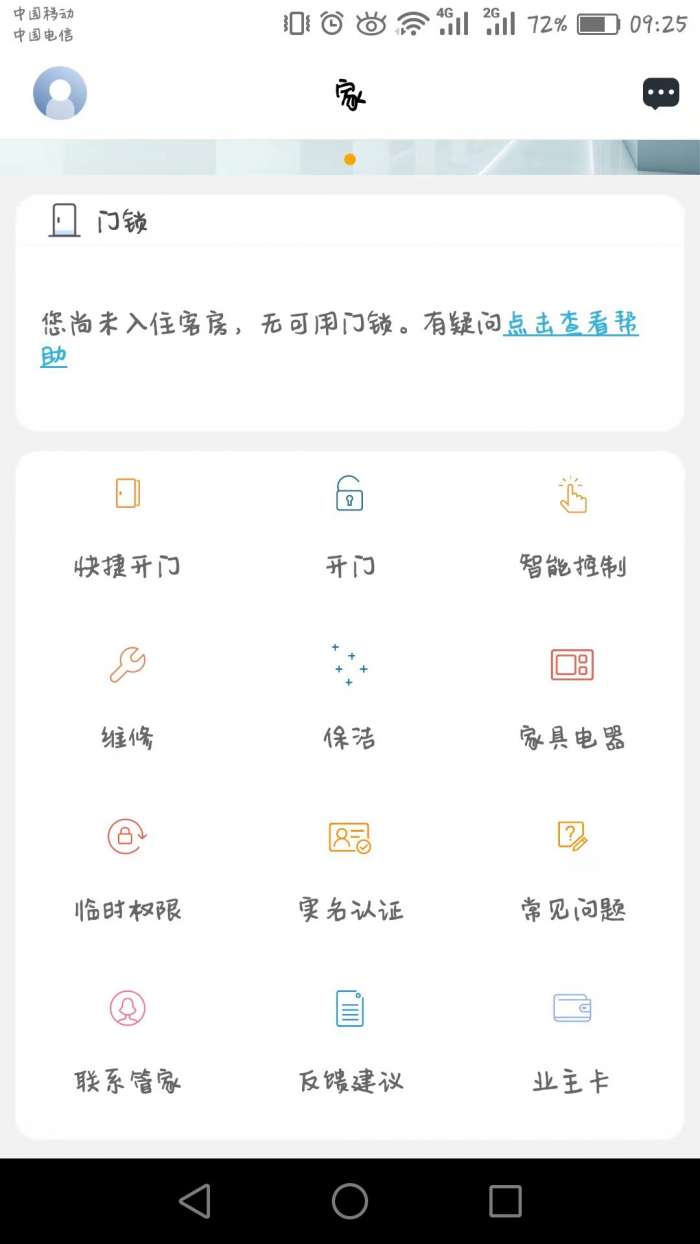Open the messages chat icon
Image resolution: width=700 pixels, height=1244 pixels.
(x=660, y=94)
